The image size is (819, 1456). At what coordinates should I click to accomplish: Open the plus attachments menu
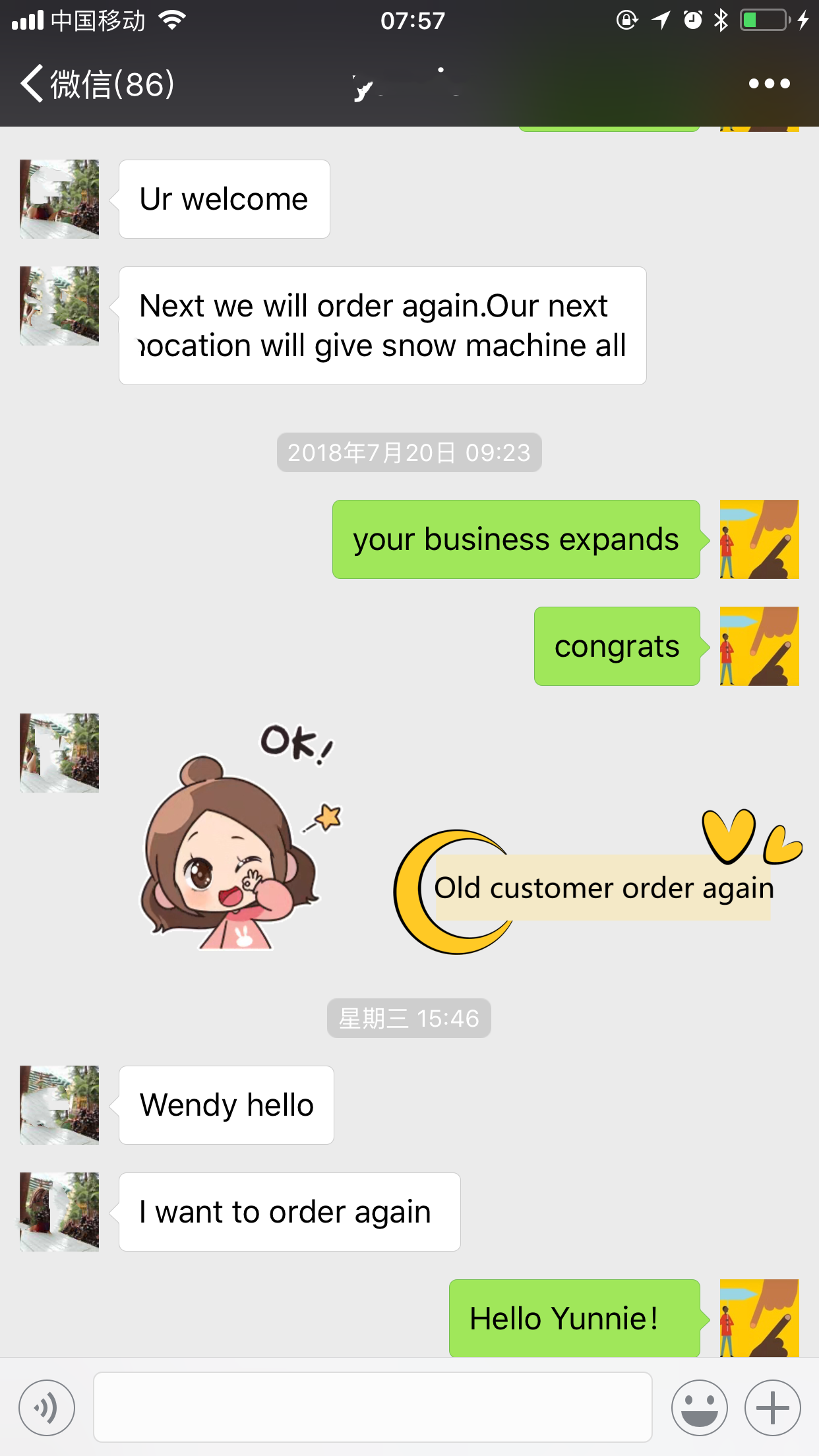click(773, 1408)
